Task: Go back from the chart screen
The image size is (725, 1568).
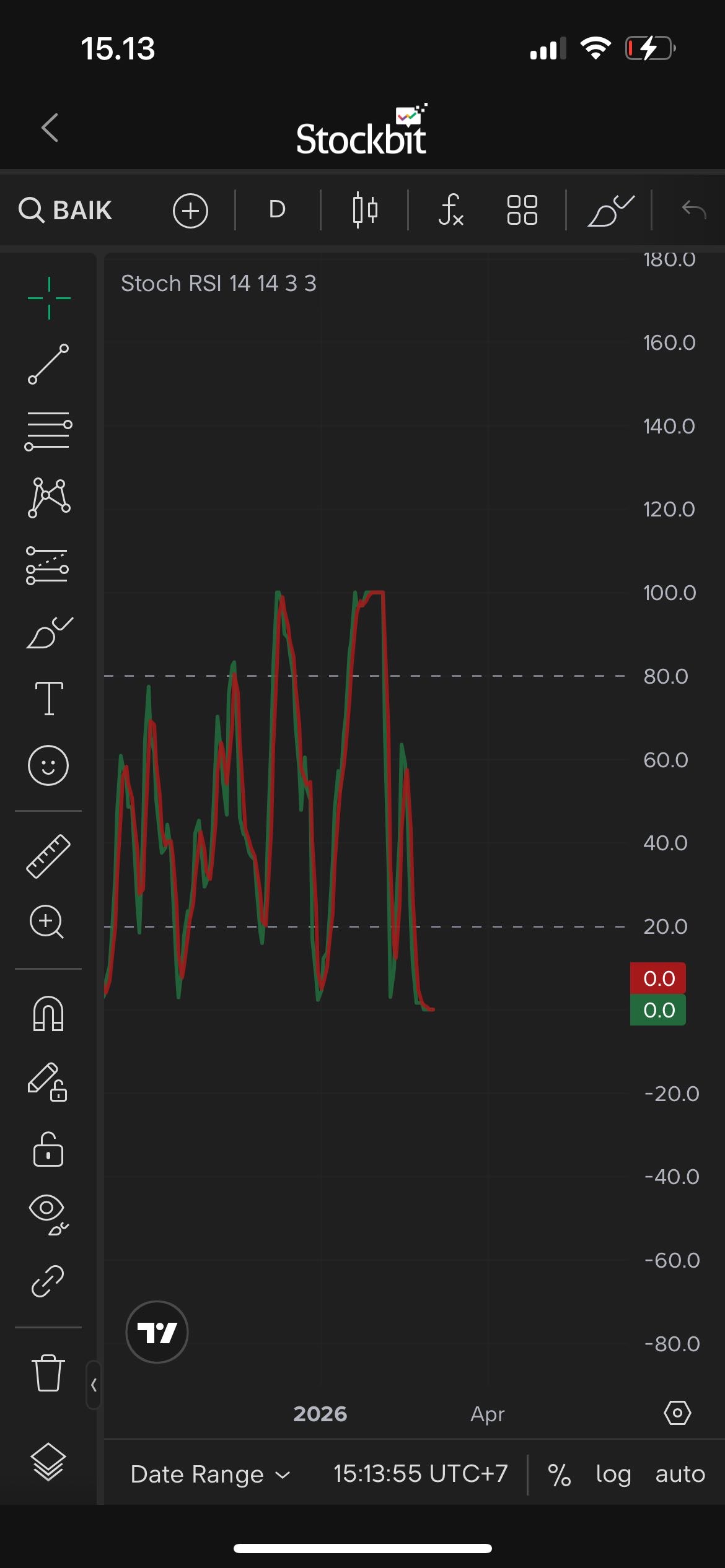Action: [50, 128]
